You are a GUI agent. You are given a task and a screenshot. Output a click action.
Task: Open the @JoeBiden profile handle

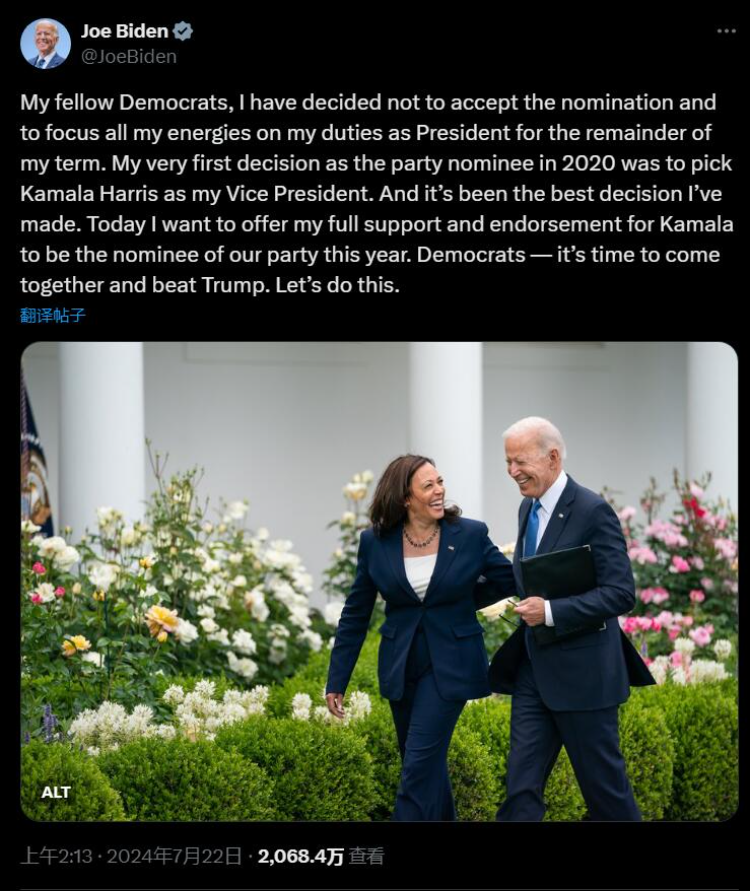click(x=128, y=57)
